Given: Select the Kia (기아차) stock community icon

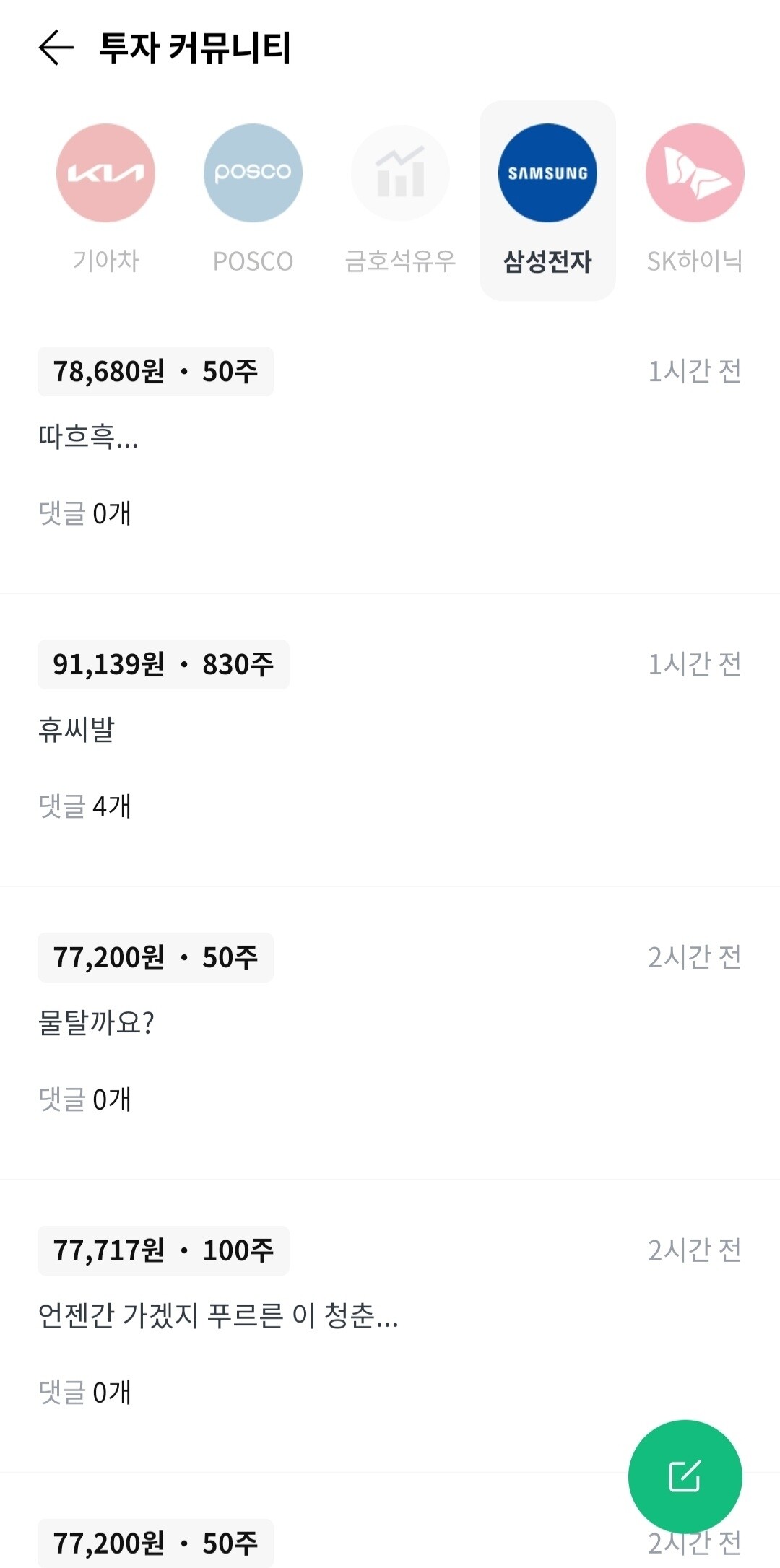Looking at the screenshot, I should (x=105, y=173).
